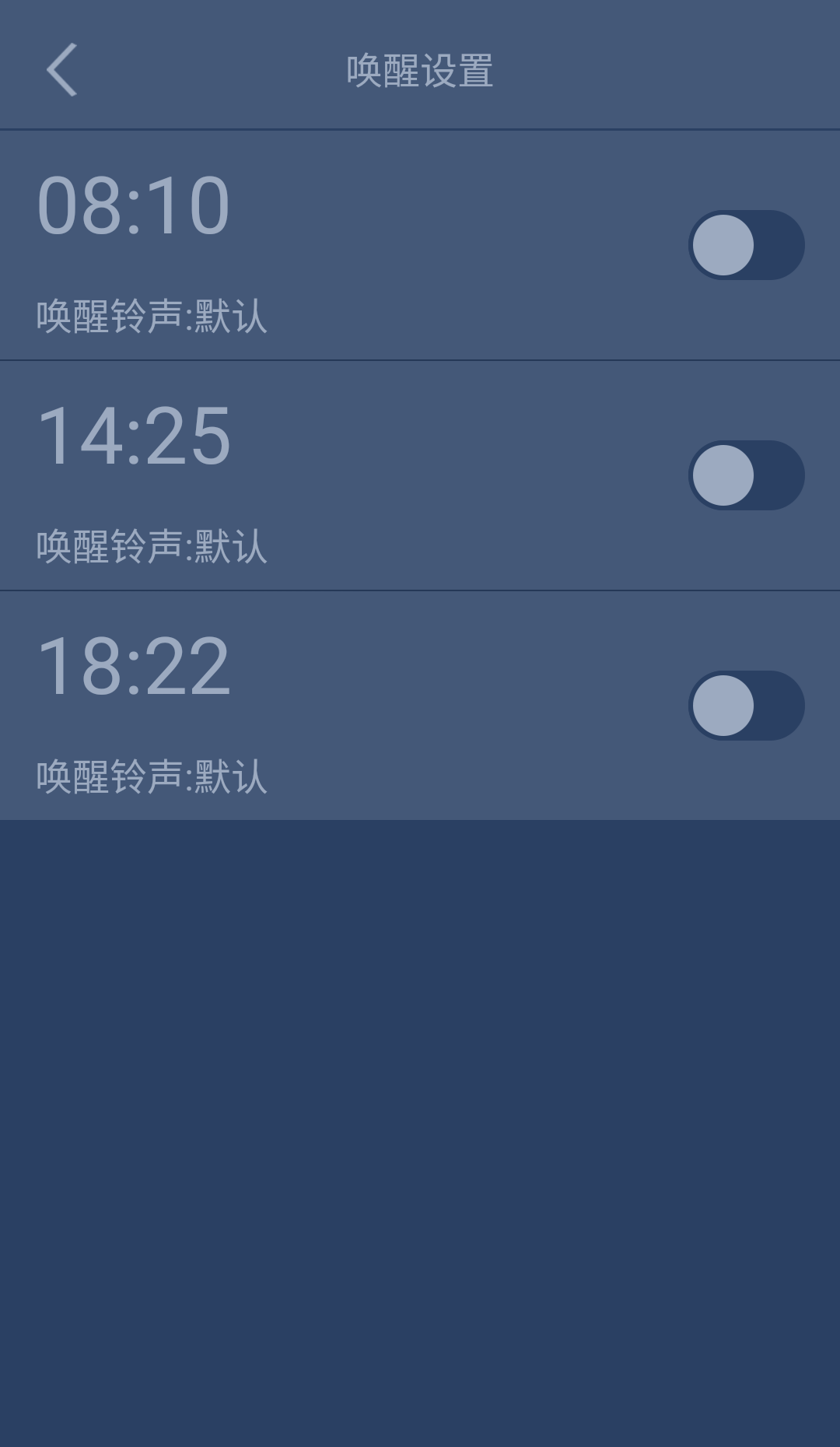This screenshot has height=1447, width=840.
Task: Turn on the 14:25 alarm switch
Action: (x=746, y=475)
